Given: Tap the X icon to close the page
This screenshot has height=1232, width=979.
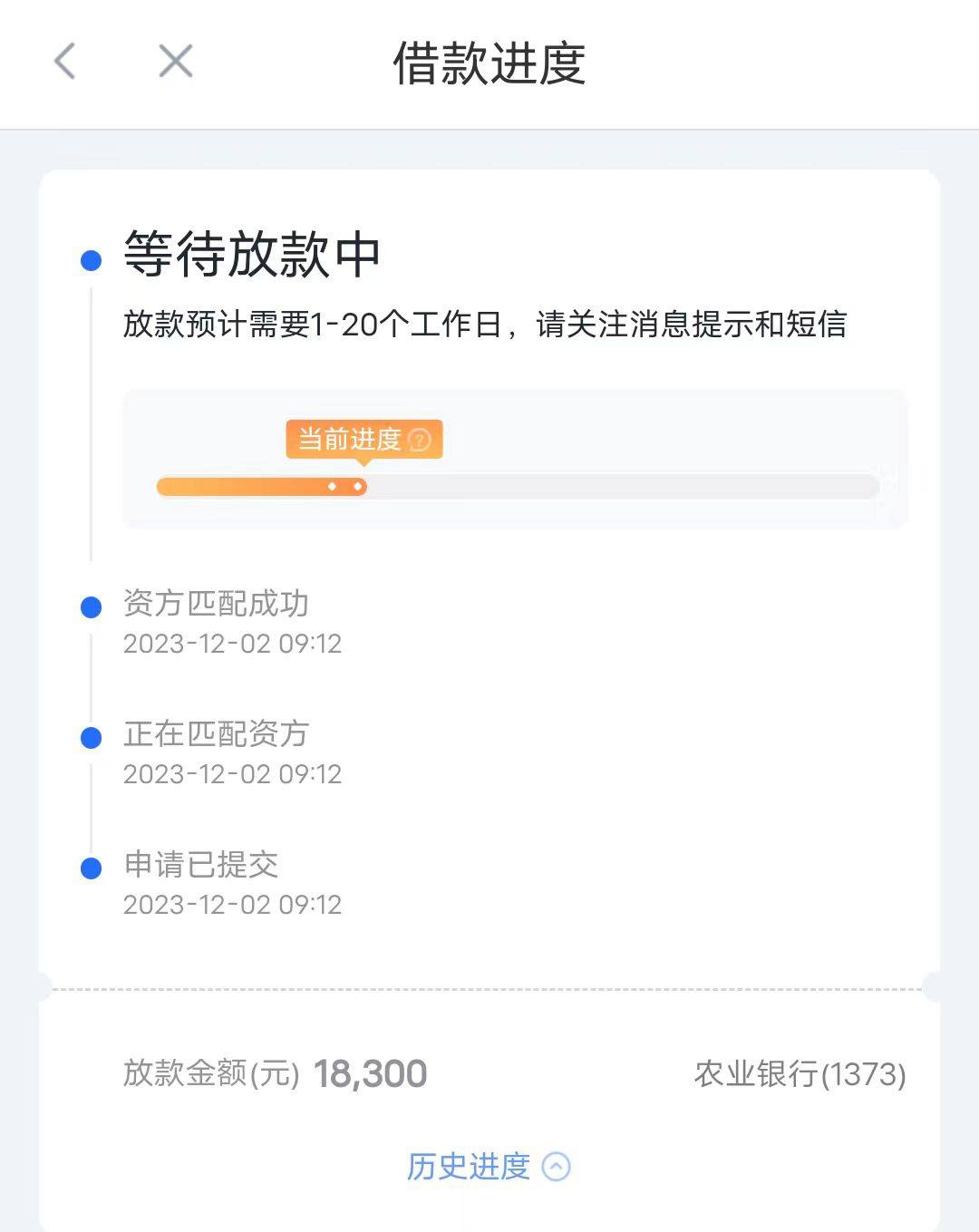Looking at the screenshot, I should pyautogui.click(x=175, y=61).
